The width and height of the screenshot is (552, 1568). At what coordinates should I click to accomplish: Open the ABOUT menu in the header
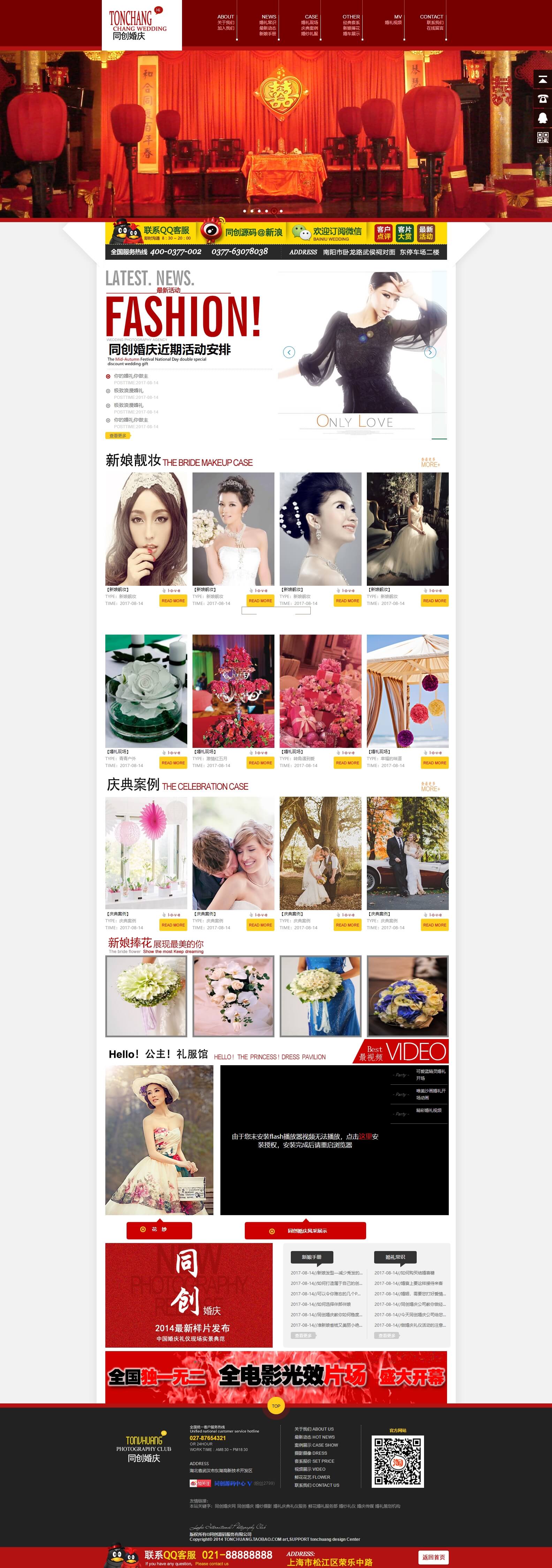[x=225, y=17]
